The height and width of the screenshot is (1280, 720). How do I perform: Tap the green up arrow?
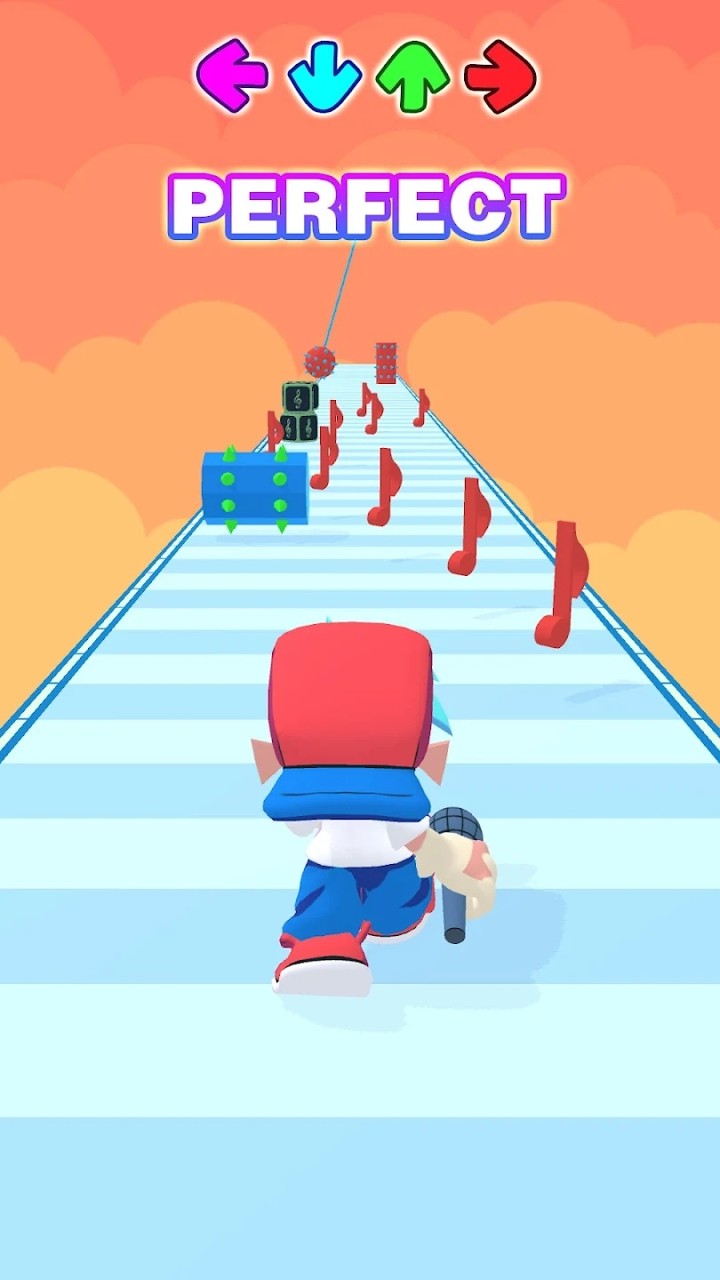pos(413,77)
